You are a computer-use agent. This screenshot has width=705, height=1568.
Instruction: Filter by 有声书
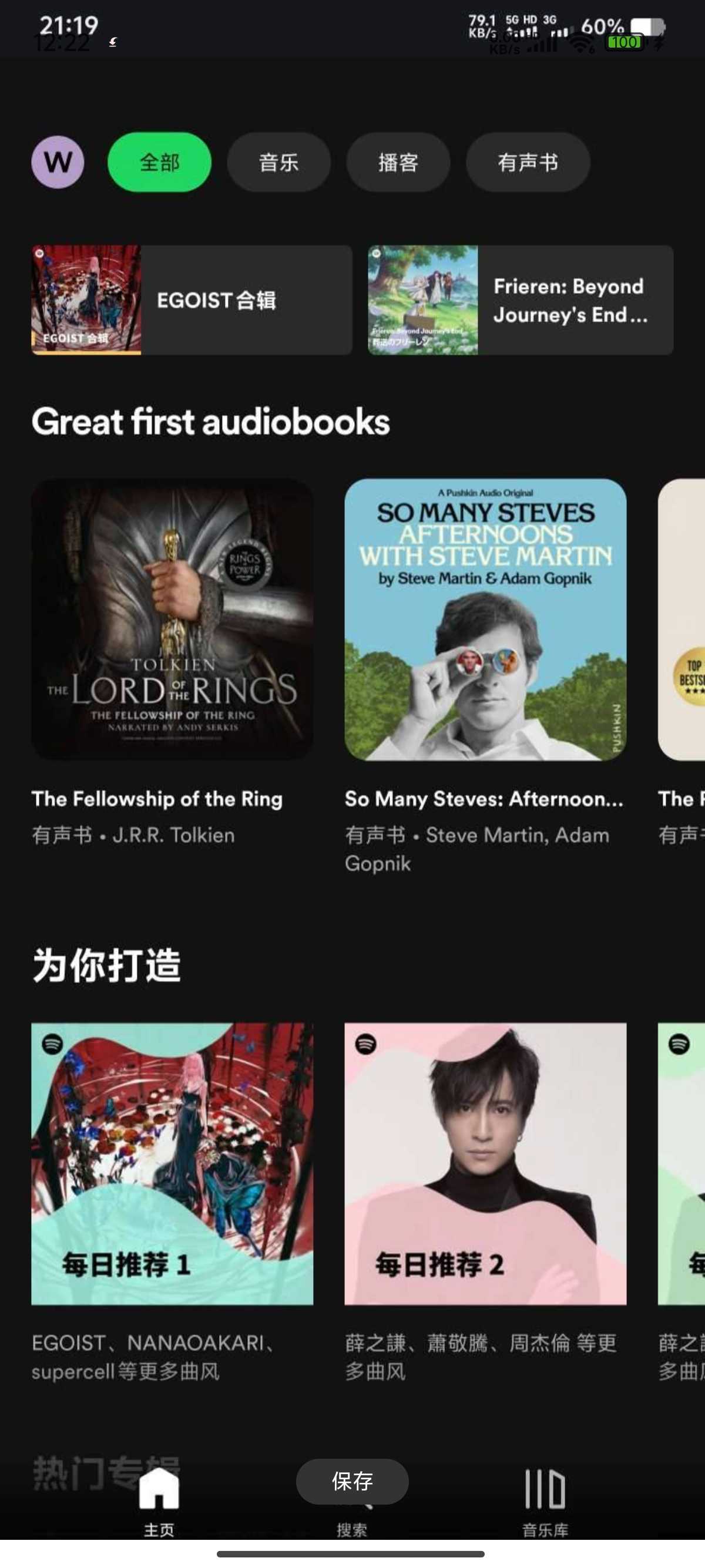pos(527,162)
